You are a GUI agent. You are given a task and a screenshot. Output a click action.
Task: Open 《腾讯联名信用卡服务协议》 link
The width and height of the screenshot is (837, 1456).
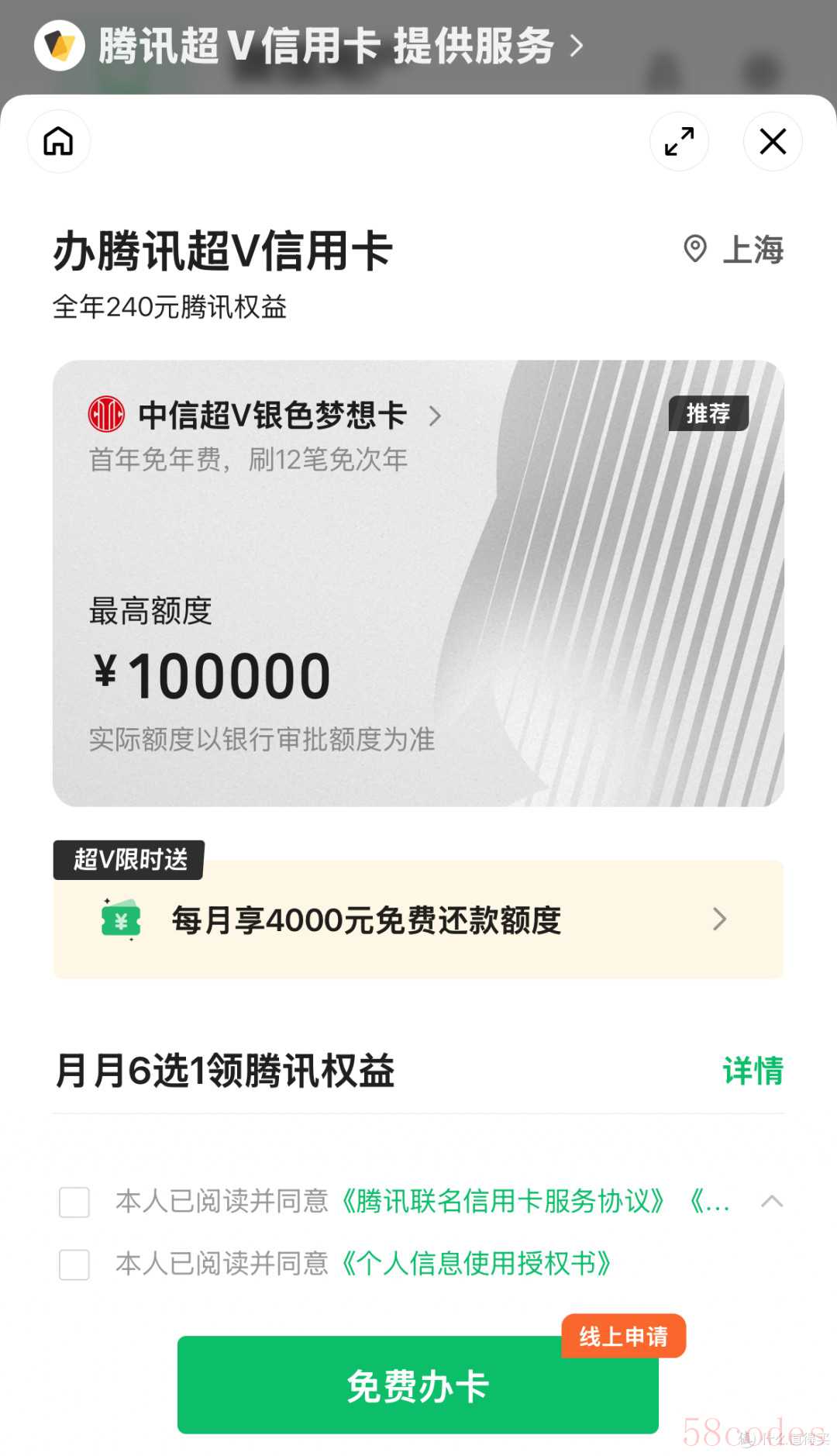point(504,1202)
